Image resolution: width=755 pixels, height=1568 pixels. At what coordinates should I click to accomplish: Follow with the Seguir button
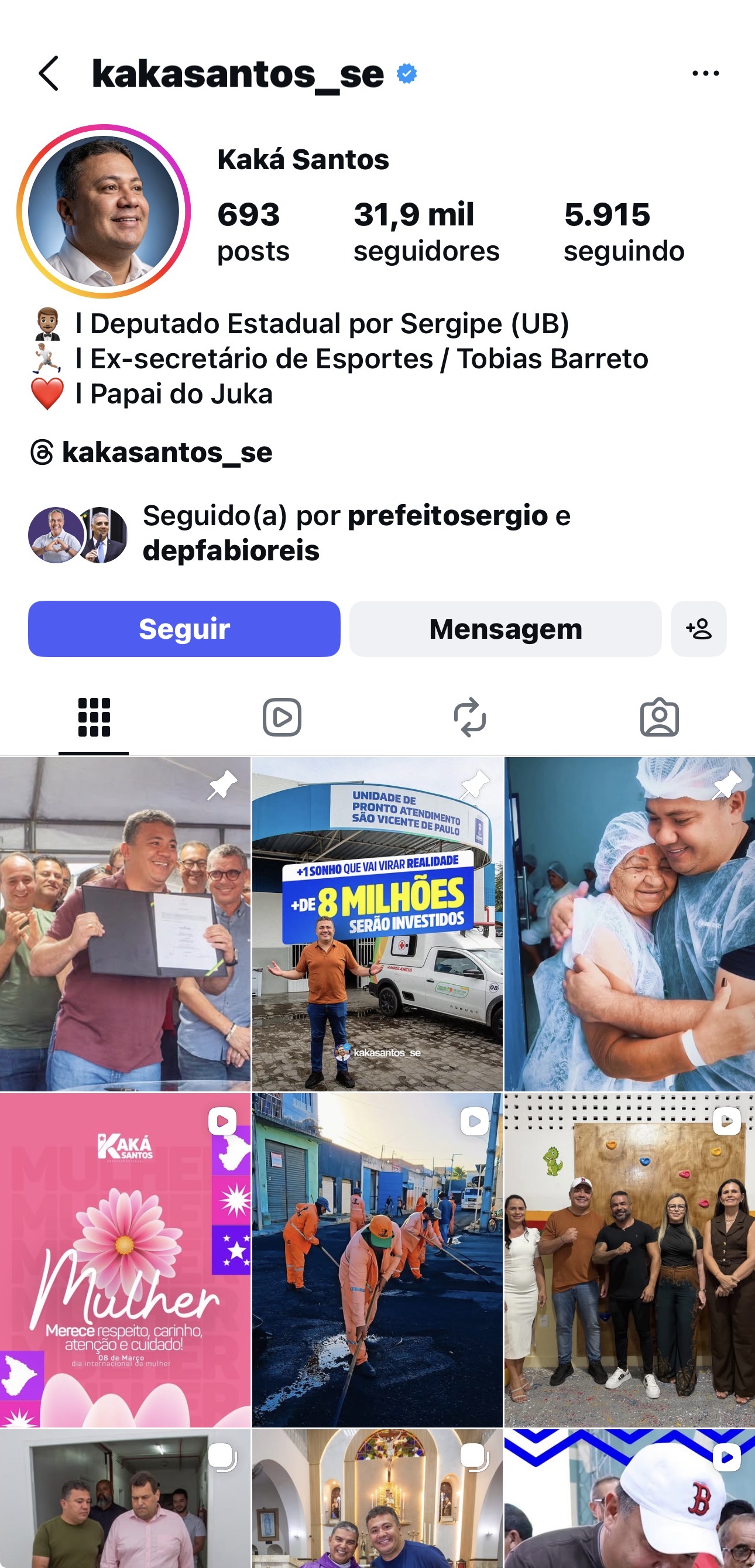coord(184,629)
